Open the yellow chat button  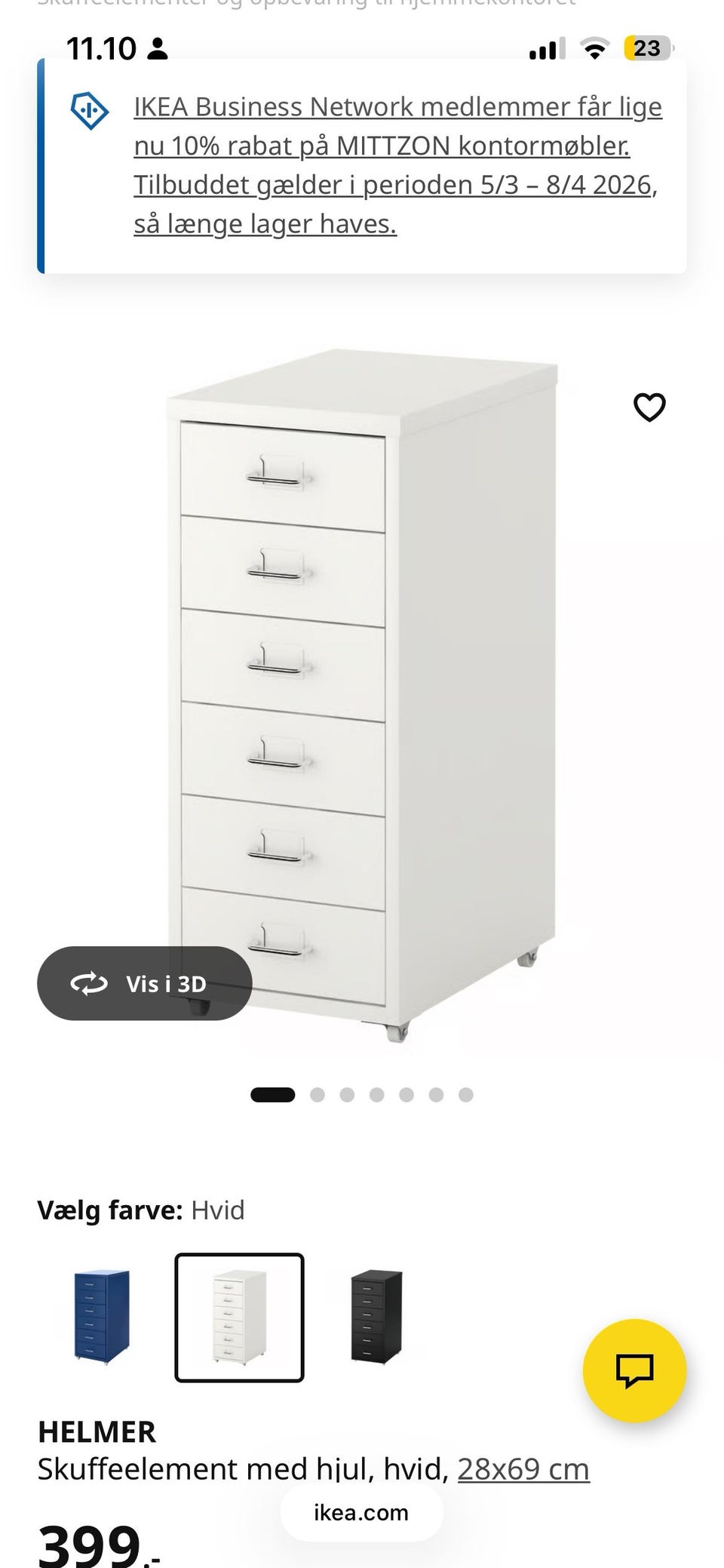coord(634,1370)
